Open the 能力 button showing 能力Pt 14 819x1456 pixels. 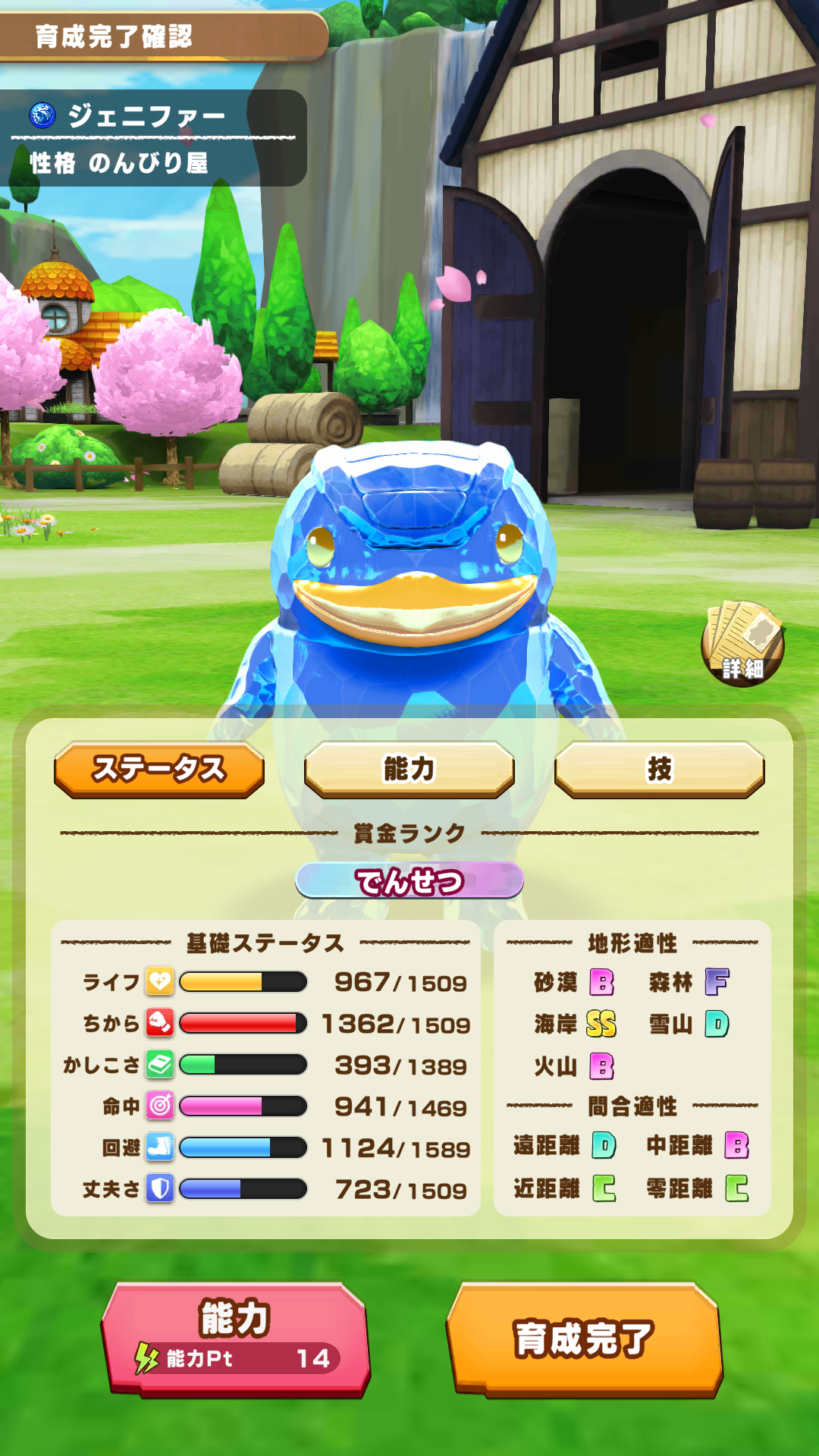(235, 1338)
